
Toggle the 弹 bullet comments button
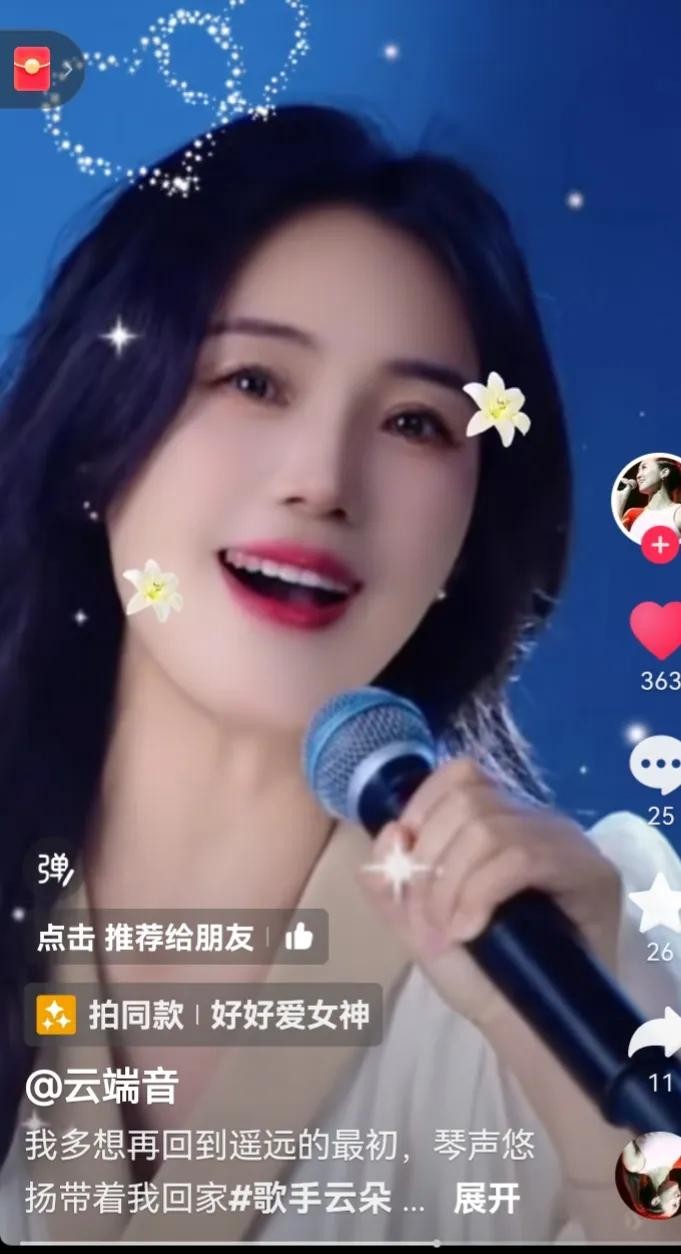[x=54, y=868]
